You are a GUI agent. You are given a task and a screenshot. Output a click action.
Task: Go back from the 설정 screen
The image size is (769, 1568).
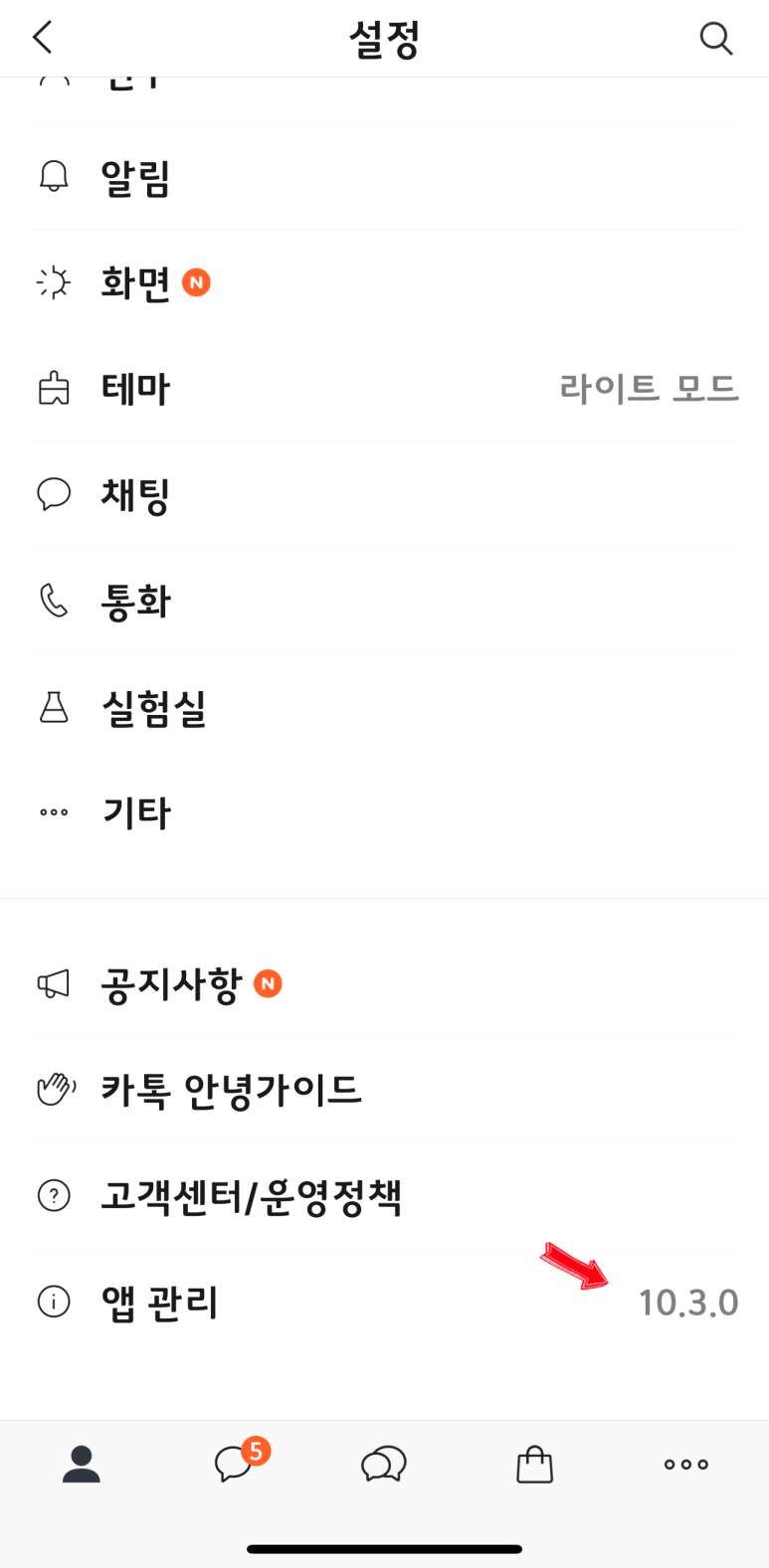[x=42, y=38]
